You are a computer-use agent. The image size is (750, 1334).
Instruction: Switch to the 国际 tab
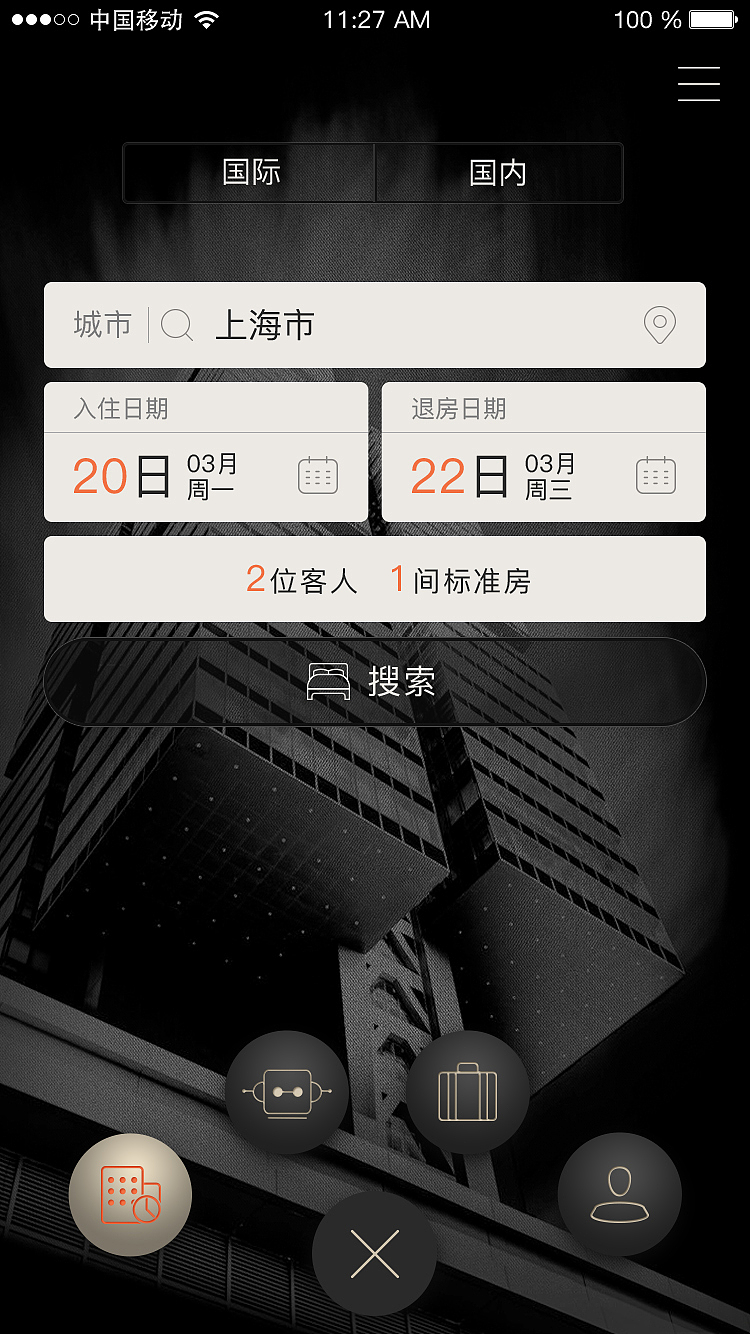point(249,172)
